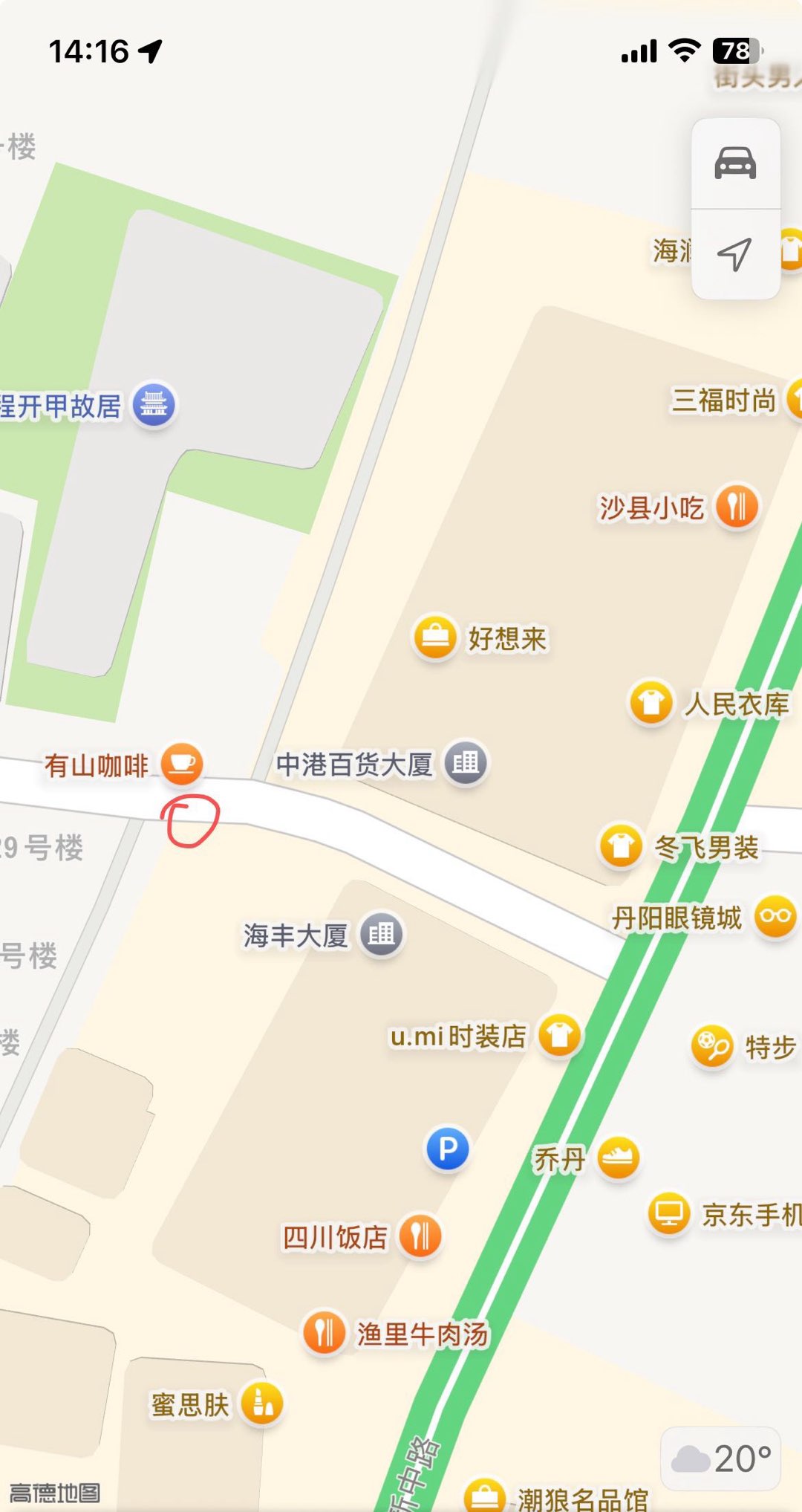Open the 特步 sports store marker

(x=712, y=1047)
